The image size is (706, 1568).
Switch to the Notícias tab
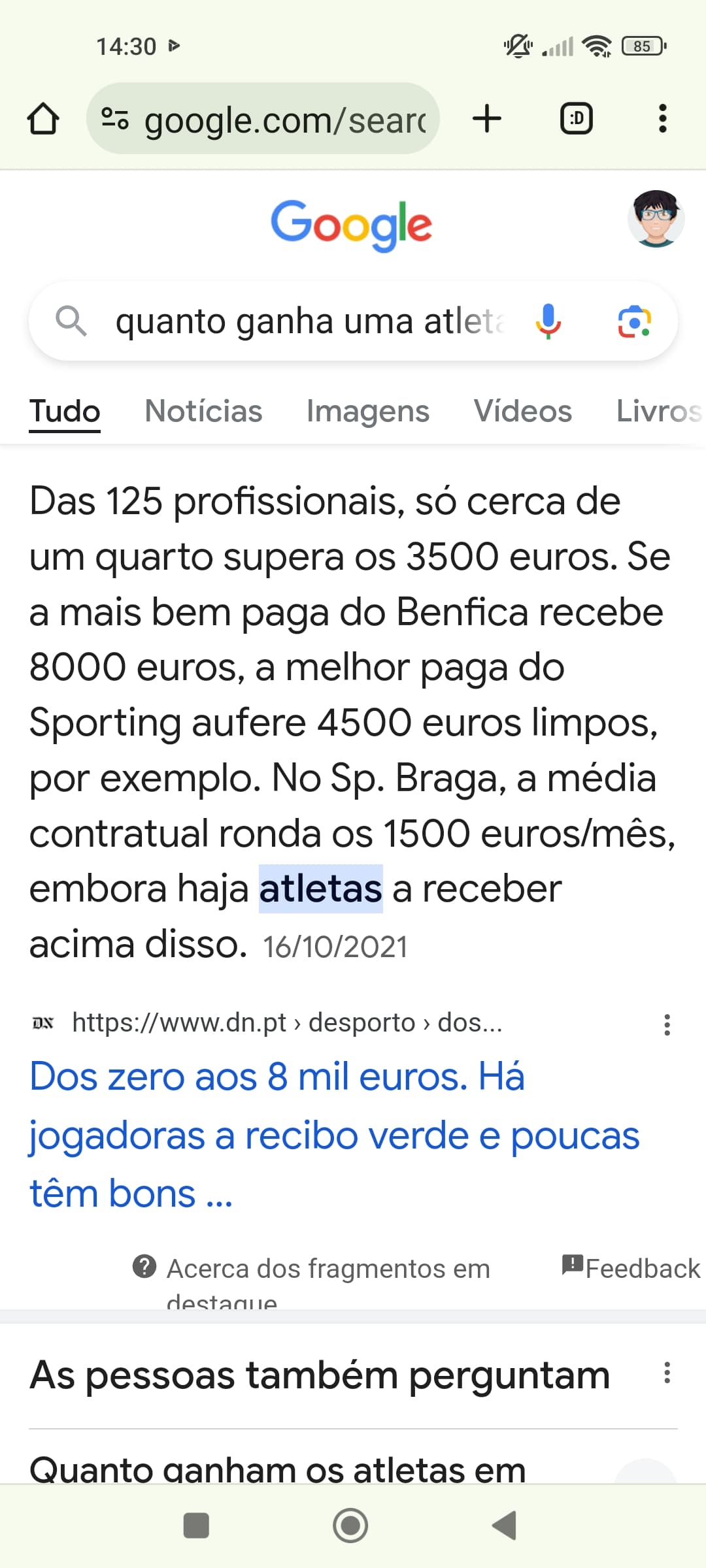pos(203,412)
